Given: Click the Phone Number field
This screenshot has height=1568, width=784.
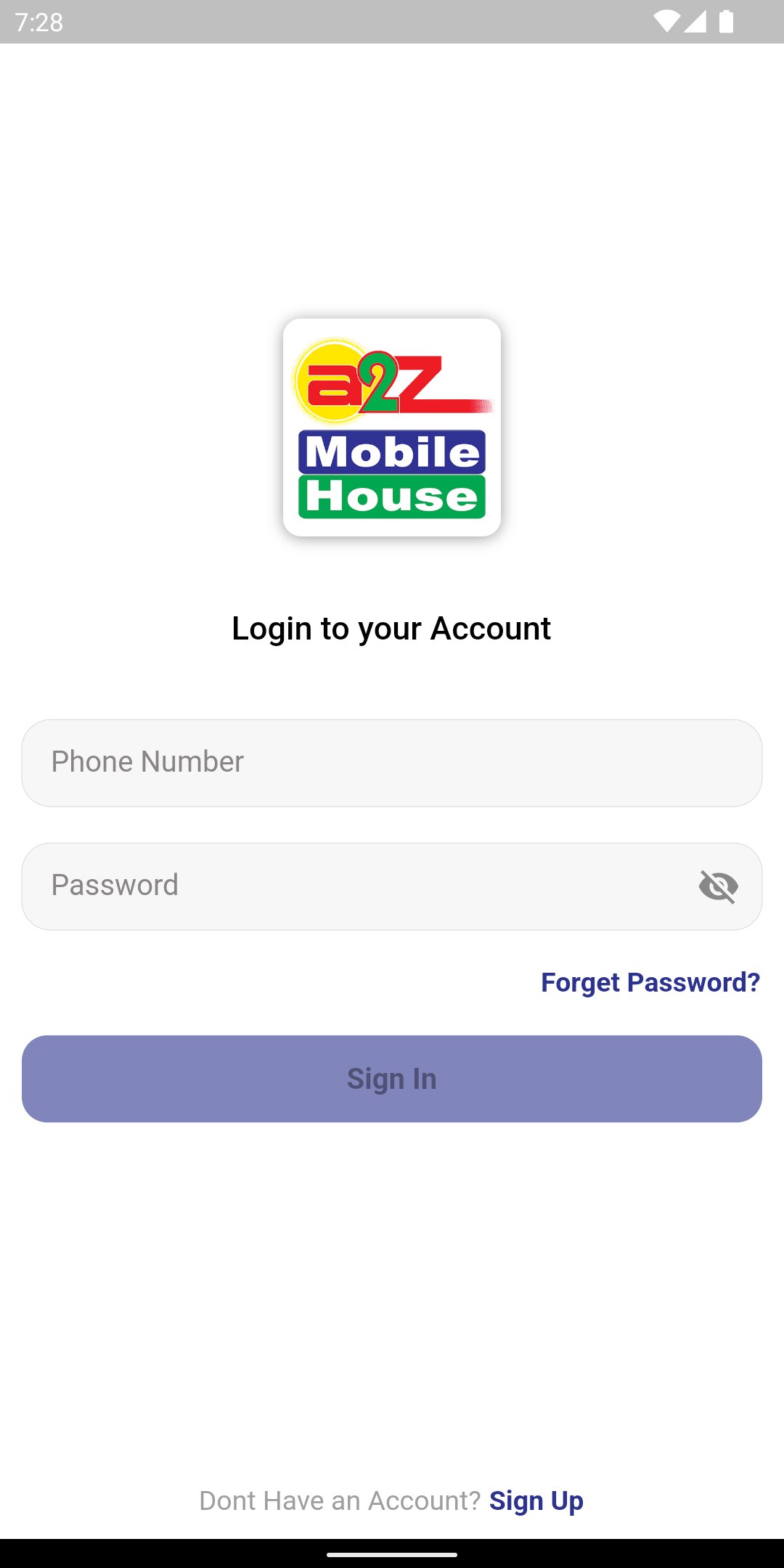Looking at the screenshot, I should (391, 761).
